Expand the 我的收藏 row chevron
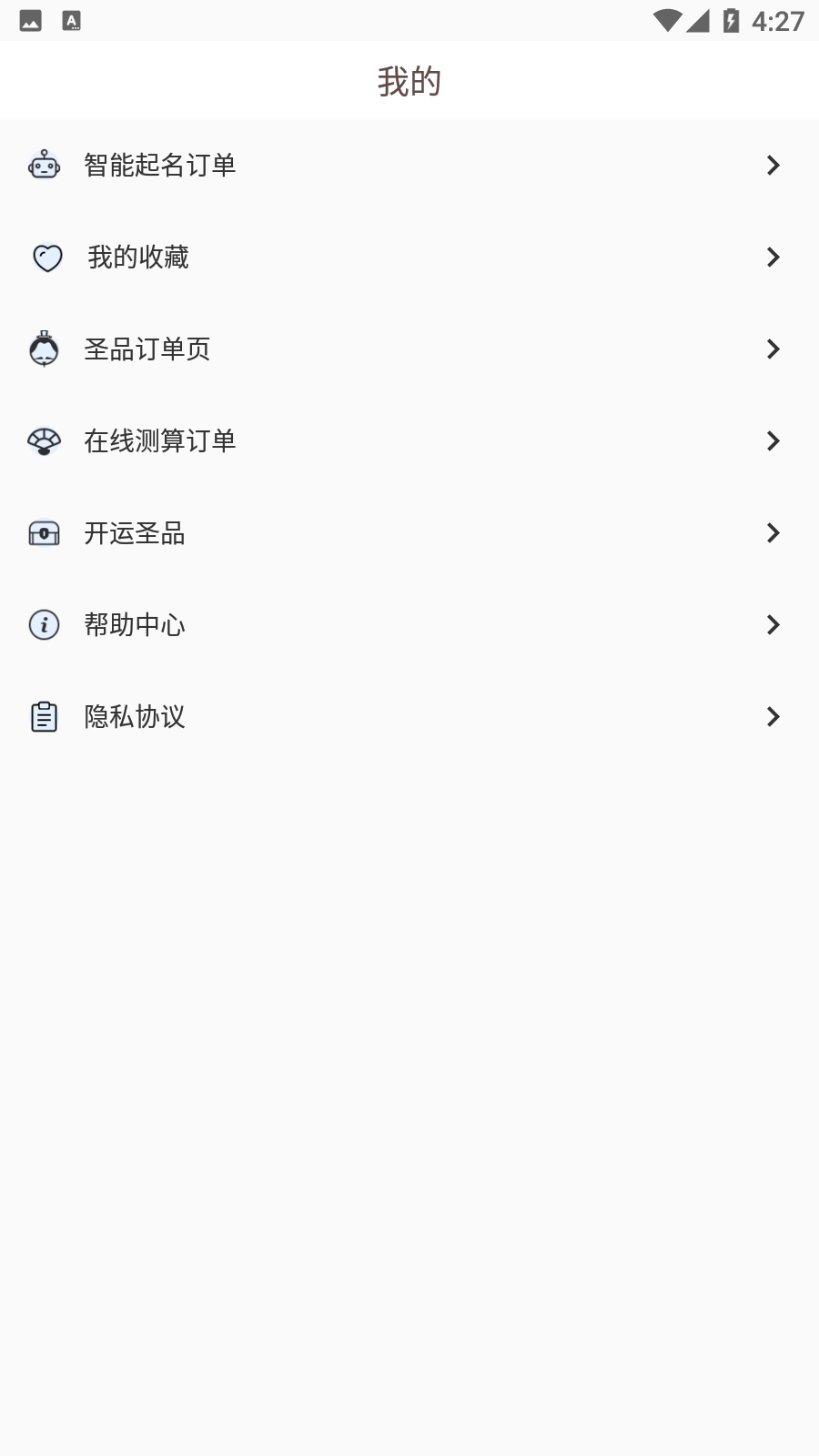This screenshot has height=1456, width=819. 774,258
